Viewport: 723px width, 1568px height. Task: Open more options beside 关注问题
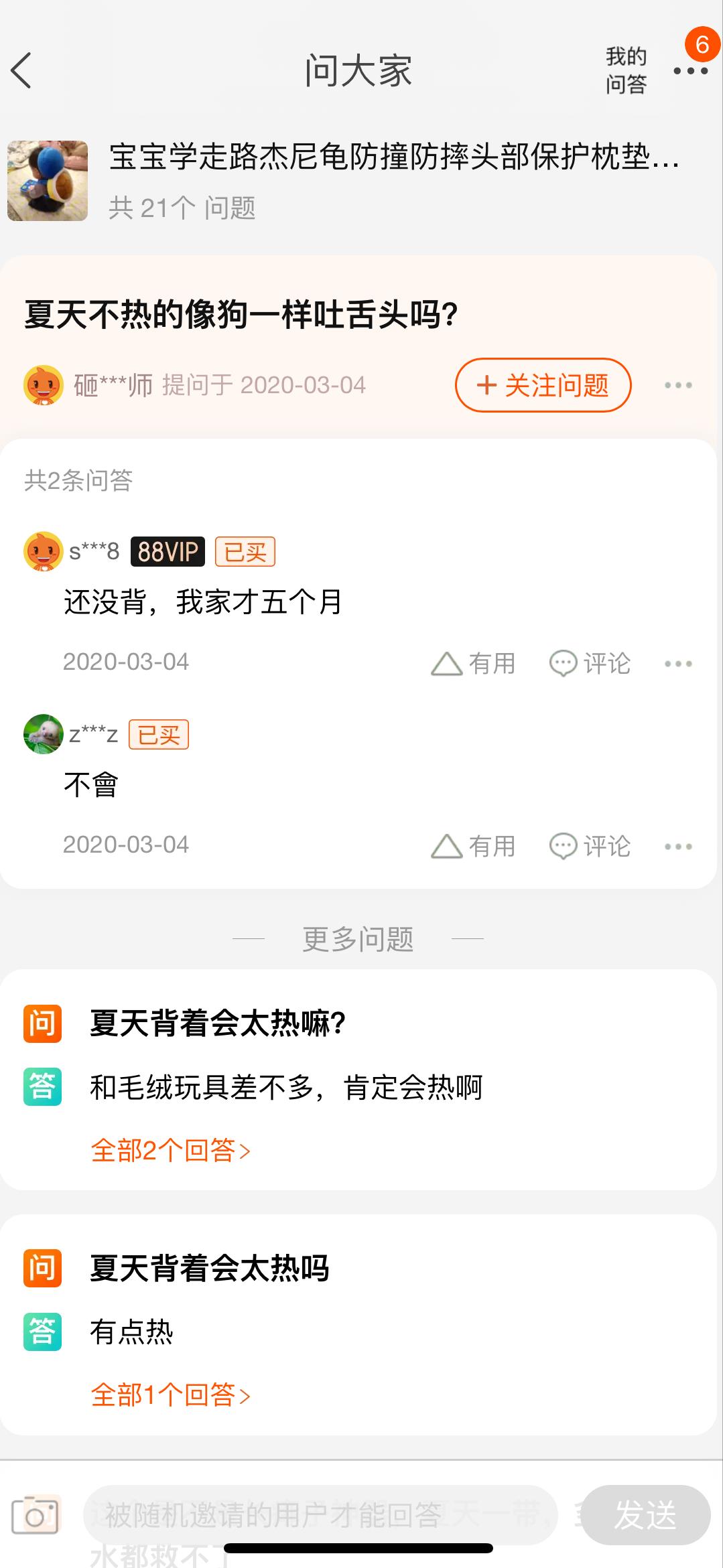(678, 385)
